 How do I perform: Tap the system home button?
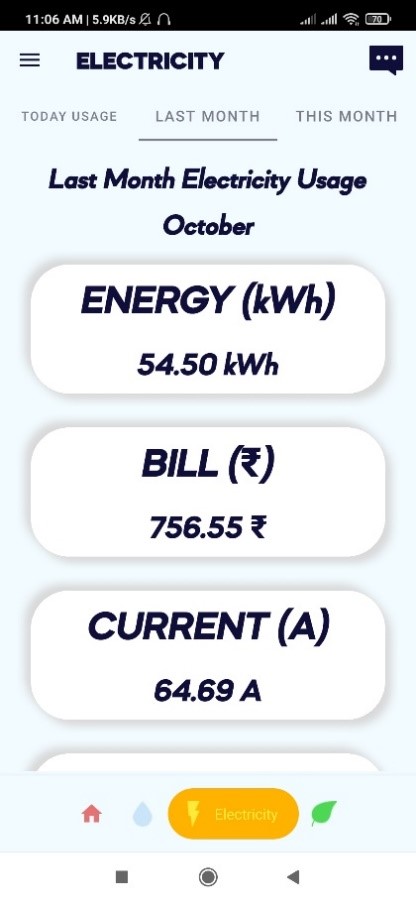pyautogui.click(x=208, y=877)
